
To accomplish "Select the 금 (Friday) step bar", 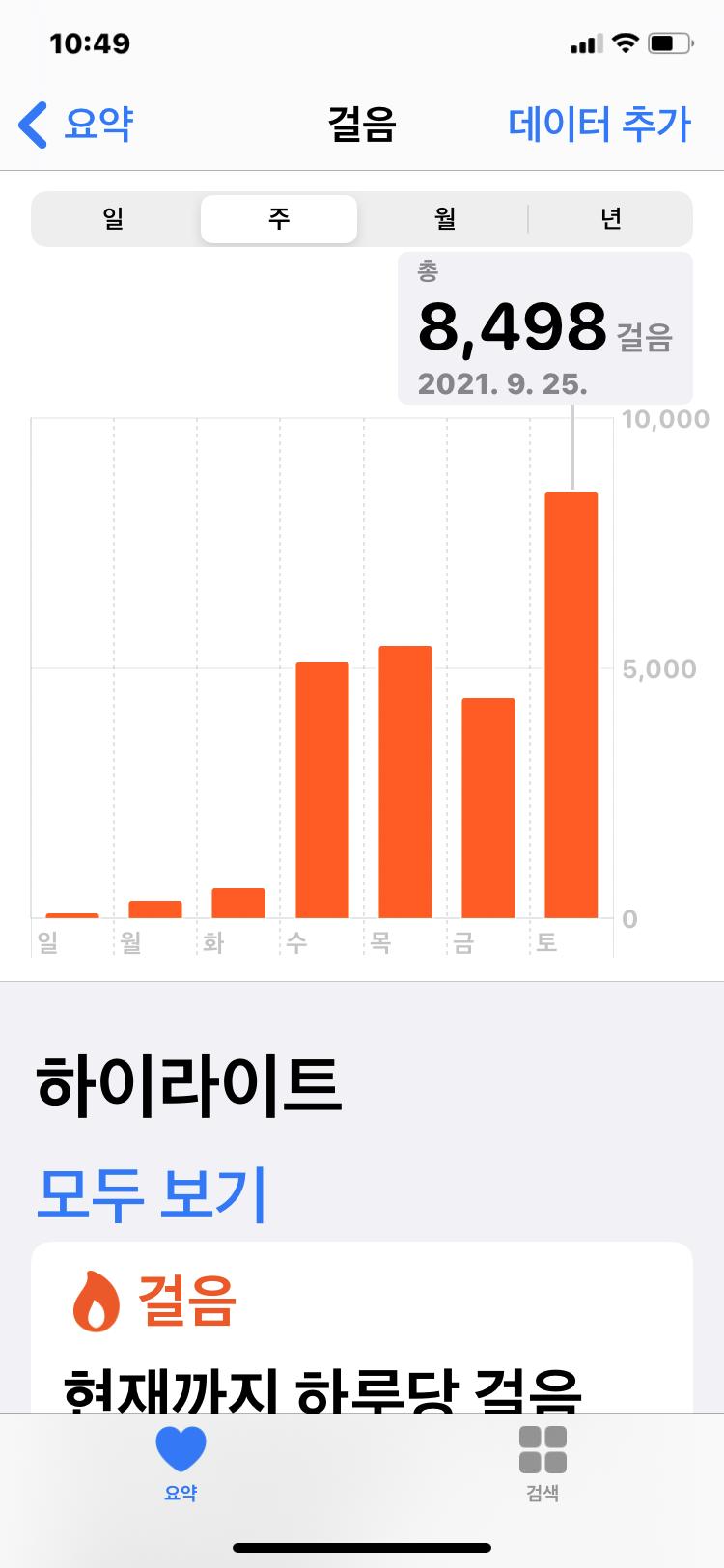I will pyautogui.click(x=488, y=807).
